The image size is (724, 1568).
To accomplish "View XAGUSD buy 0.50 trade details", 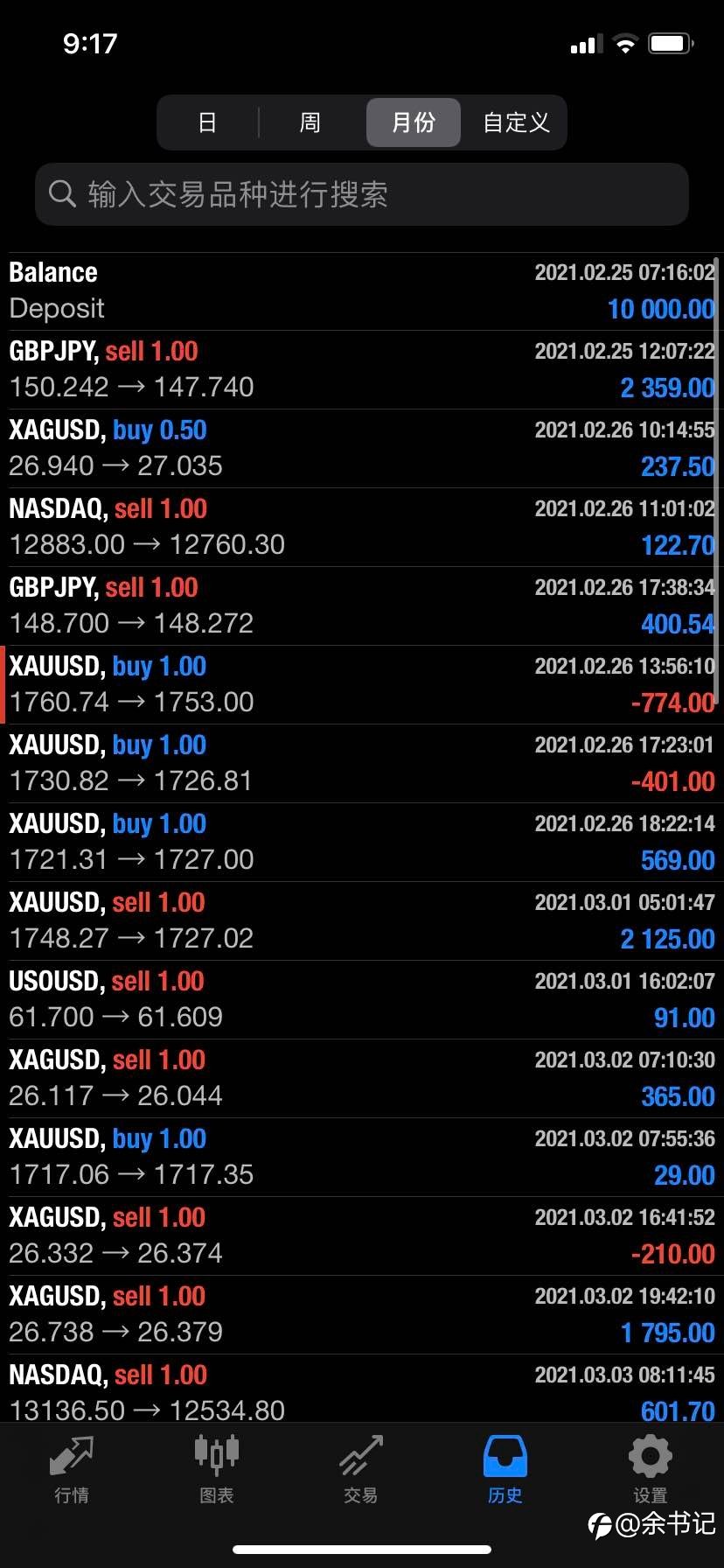I will pyautogui.click(x=362, y=449).
